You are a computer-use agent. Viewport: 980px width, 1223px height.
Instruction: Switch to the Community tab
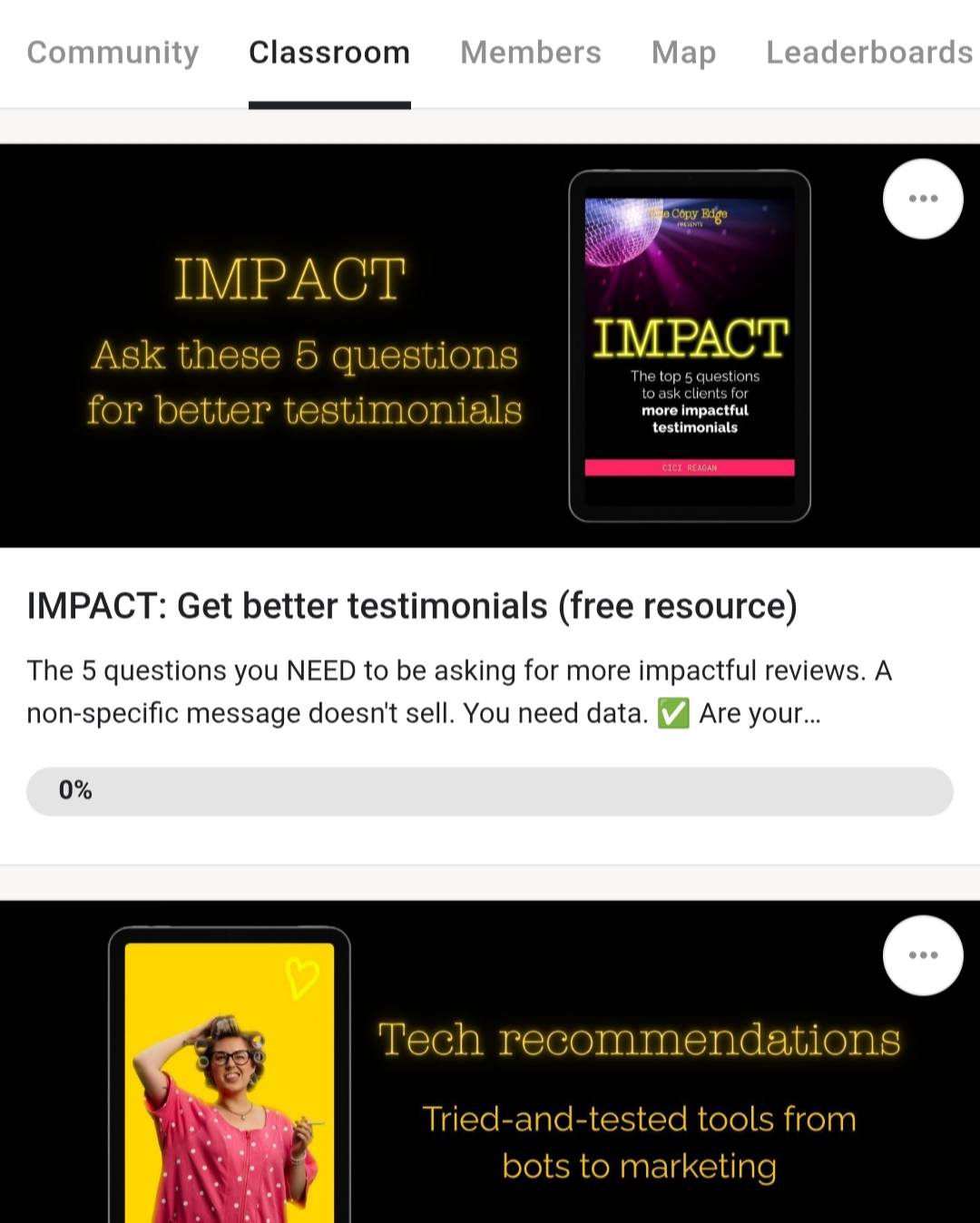point(113,53)
